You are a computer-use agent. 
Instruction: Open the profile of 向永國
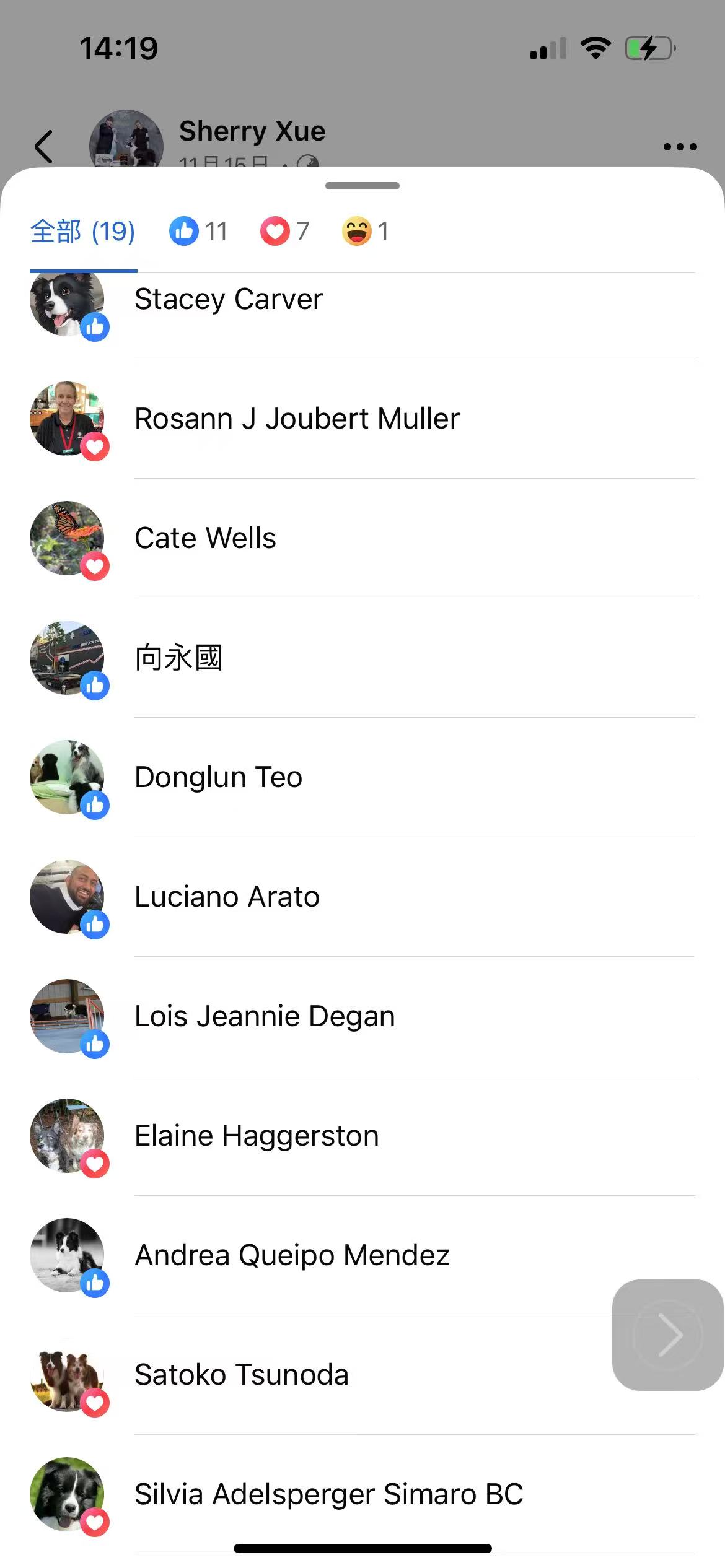[178, 658]
